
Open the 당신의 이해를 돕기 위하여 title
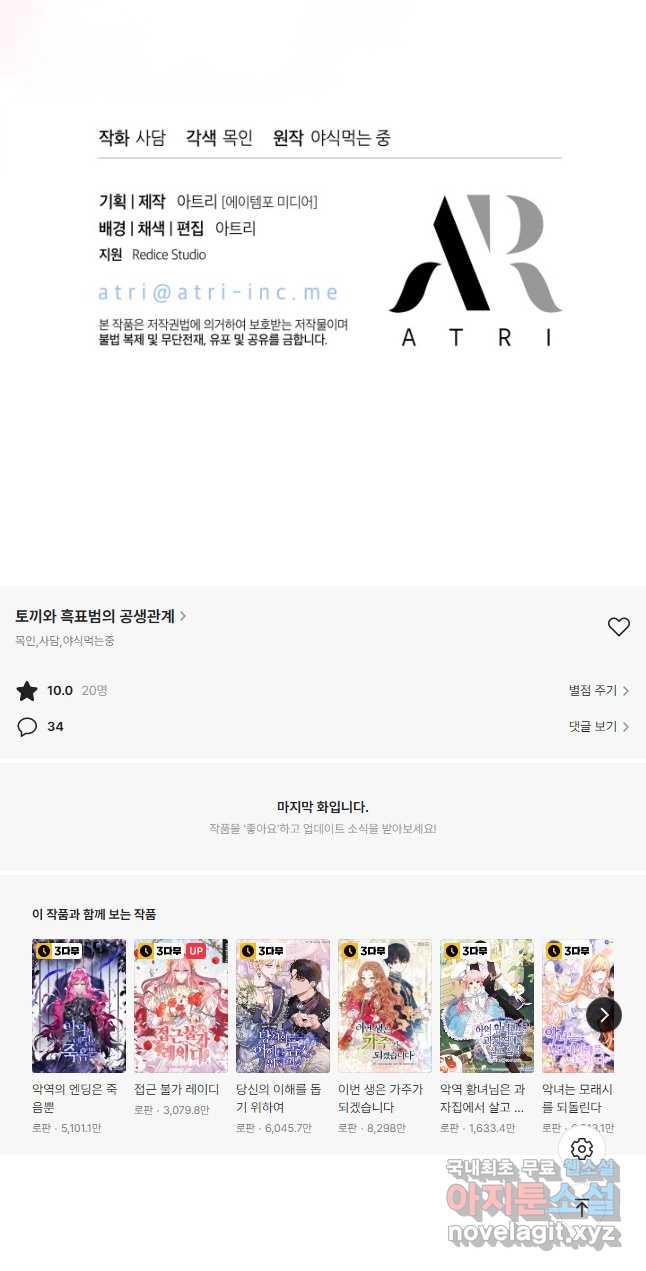(x=283, y=1006)
